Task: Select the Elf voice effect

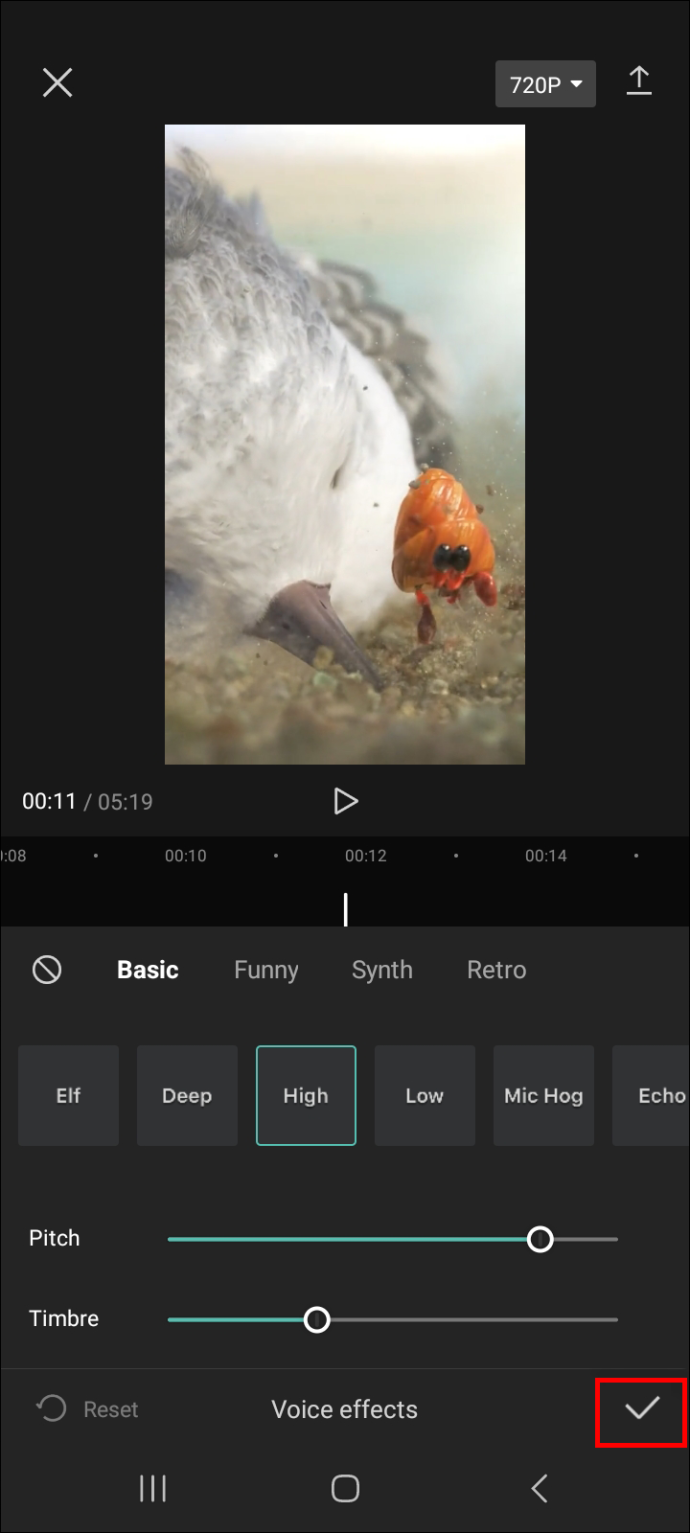Action: coord(68,1096)
